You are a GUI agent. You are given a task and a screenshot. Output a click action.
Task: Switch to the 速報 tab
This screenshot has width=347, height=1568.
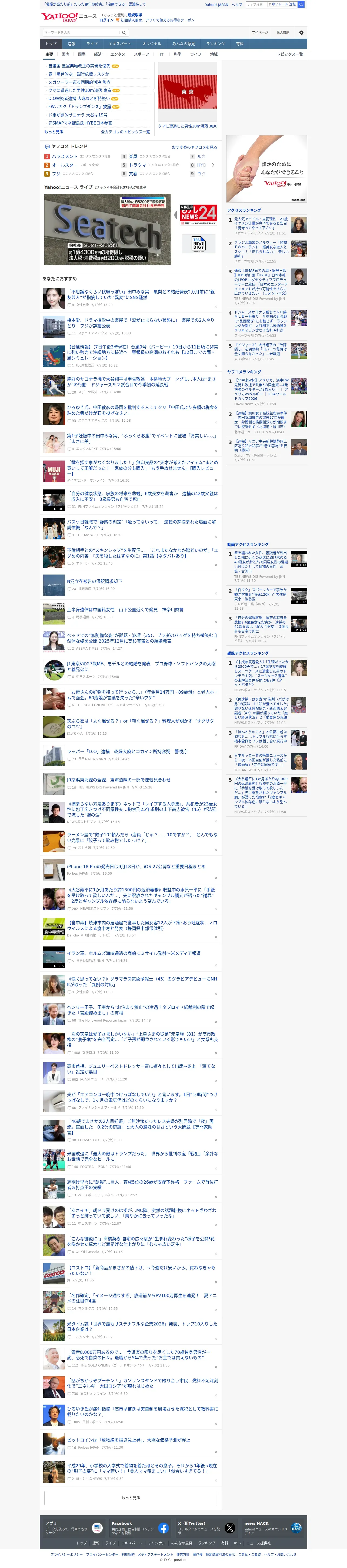[71, 44]
